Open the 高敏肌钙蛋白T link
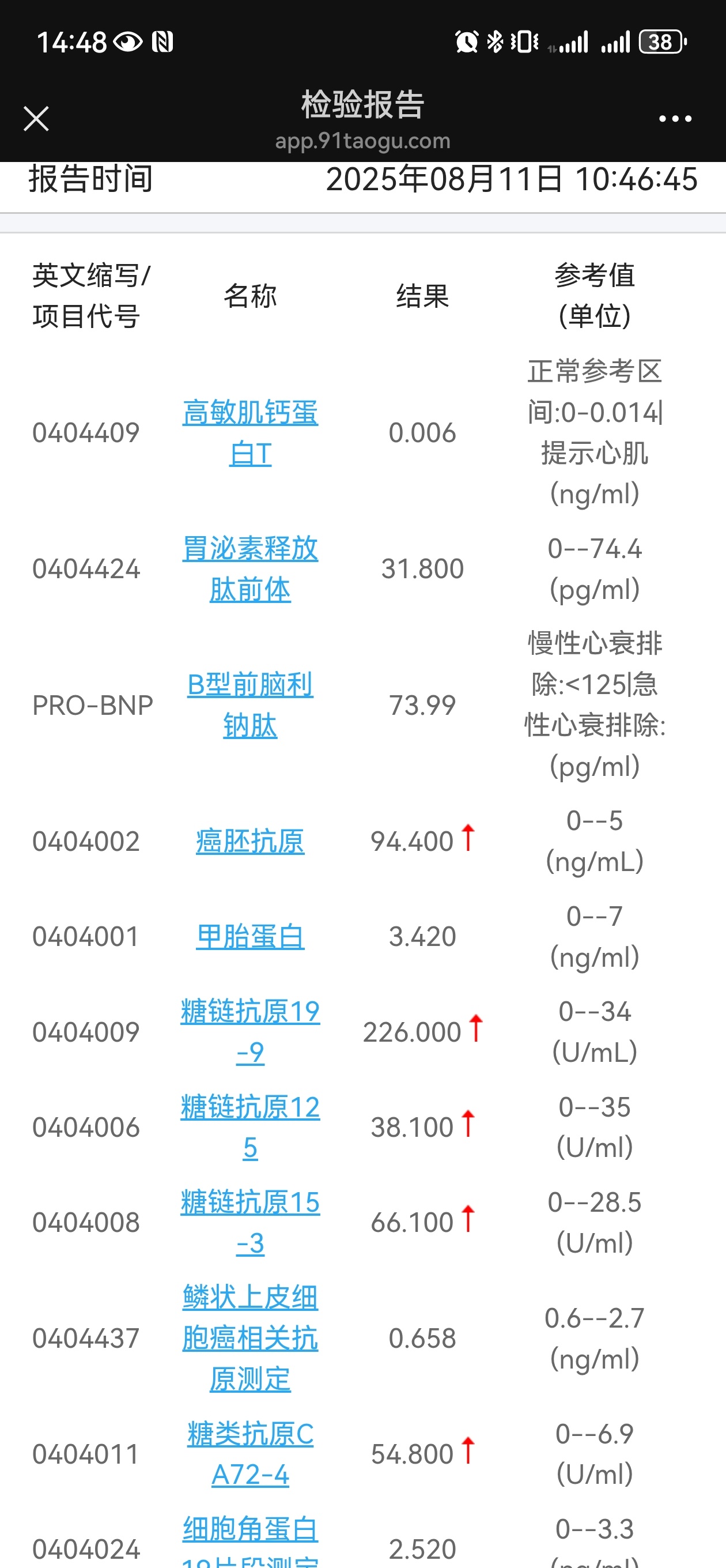 [250, 433]
